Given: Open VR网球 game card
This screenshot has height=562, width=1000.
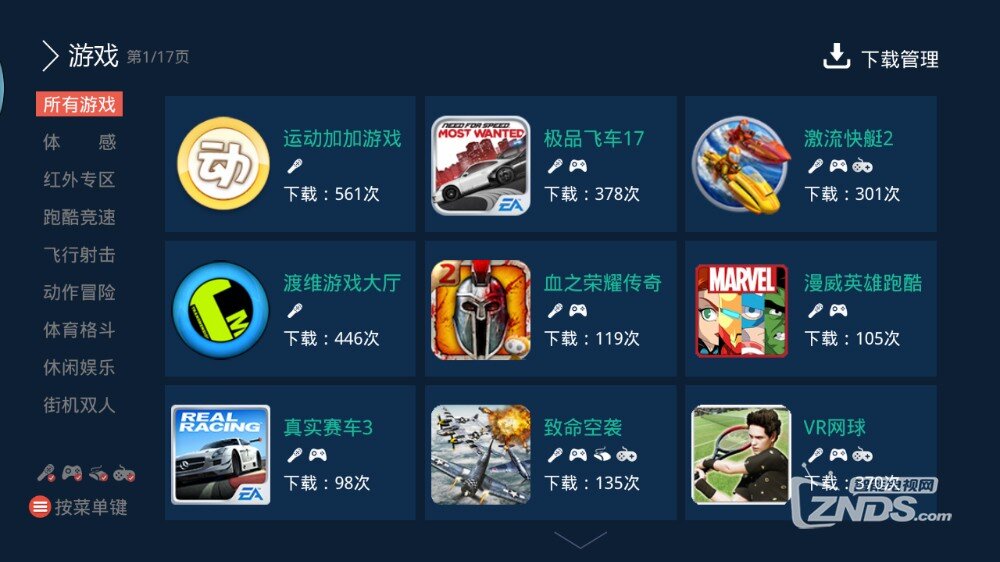Looking at the screenshot, I should pyautogui.click(x=810, y=453).
